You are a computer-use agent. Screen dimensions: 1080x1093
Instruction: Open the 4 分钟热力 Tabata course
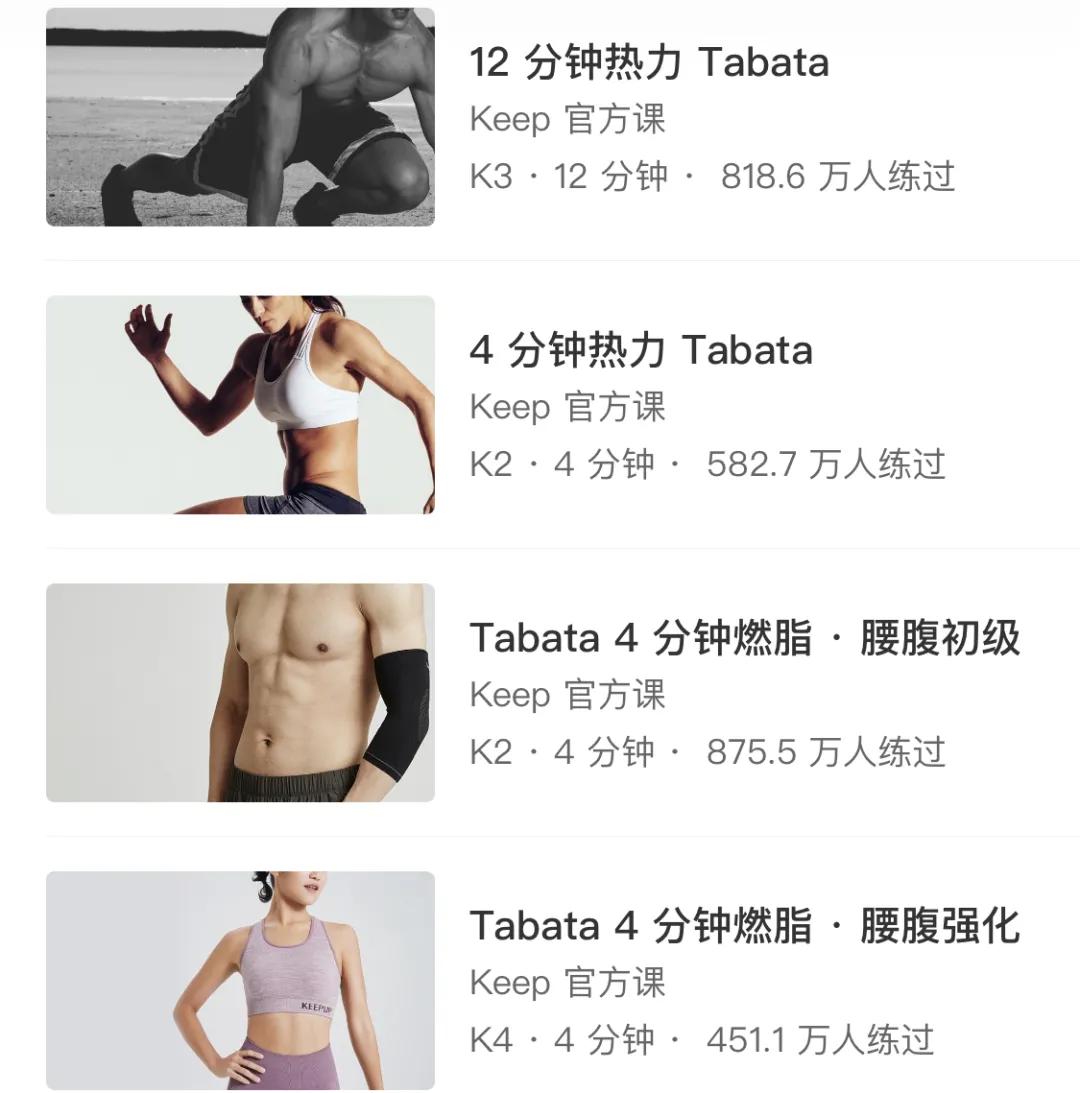640,350
